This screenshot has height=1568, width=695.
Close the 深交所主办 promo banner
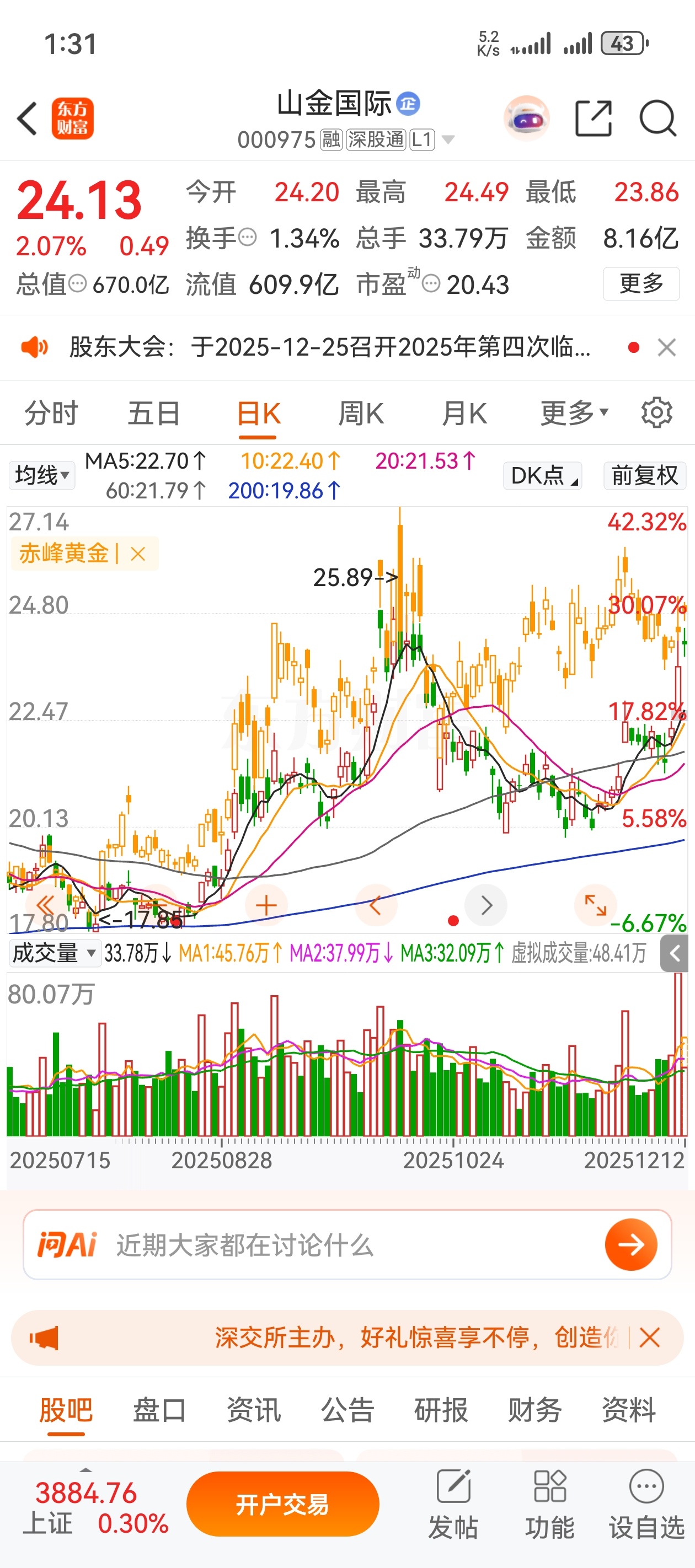tap(650, 1339)
